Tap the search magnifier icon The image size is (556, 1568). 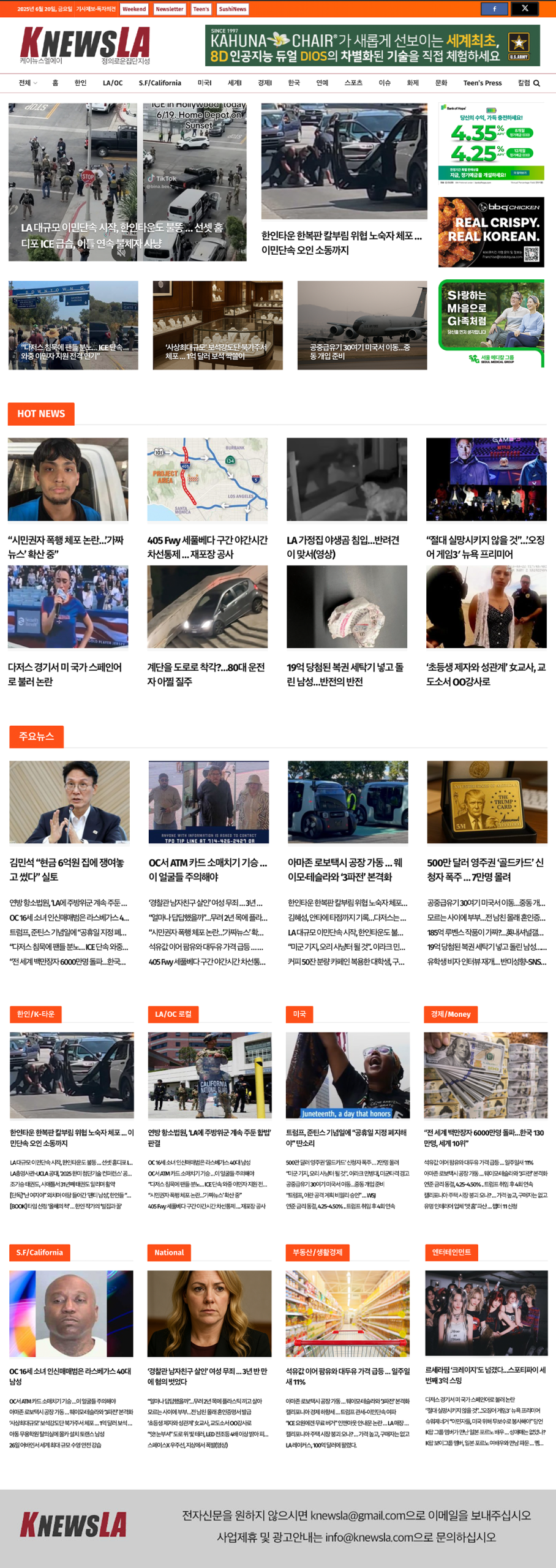click(x=536, y=83)
